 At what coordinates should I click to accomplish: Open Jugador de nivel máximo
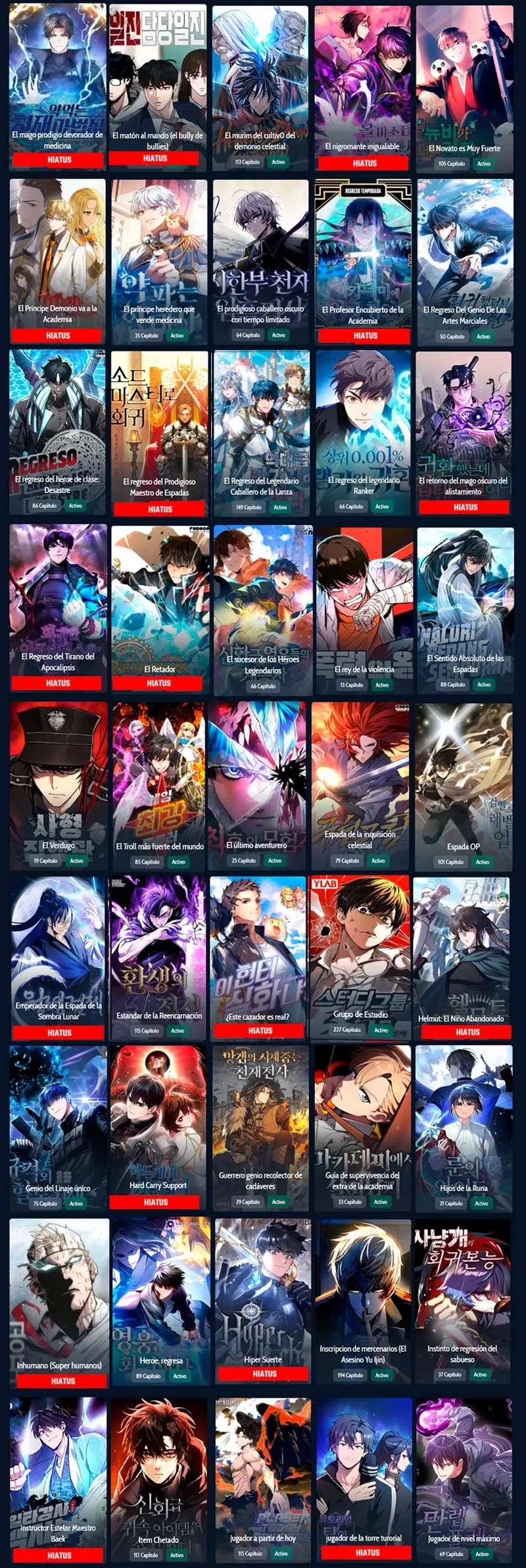[464, 1480]
